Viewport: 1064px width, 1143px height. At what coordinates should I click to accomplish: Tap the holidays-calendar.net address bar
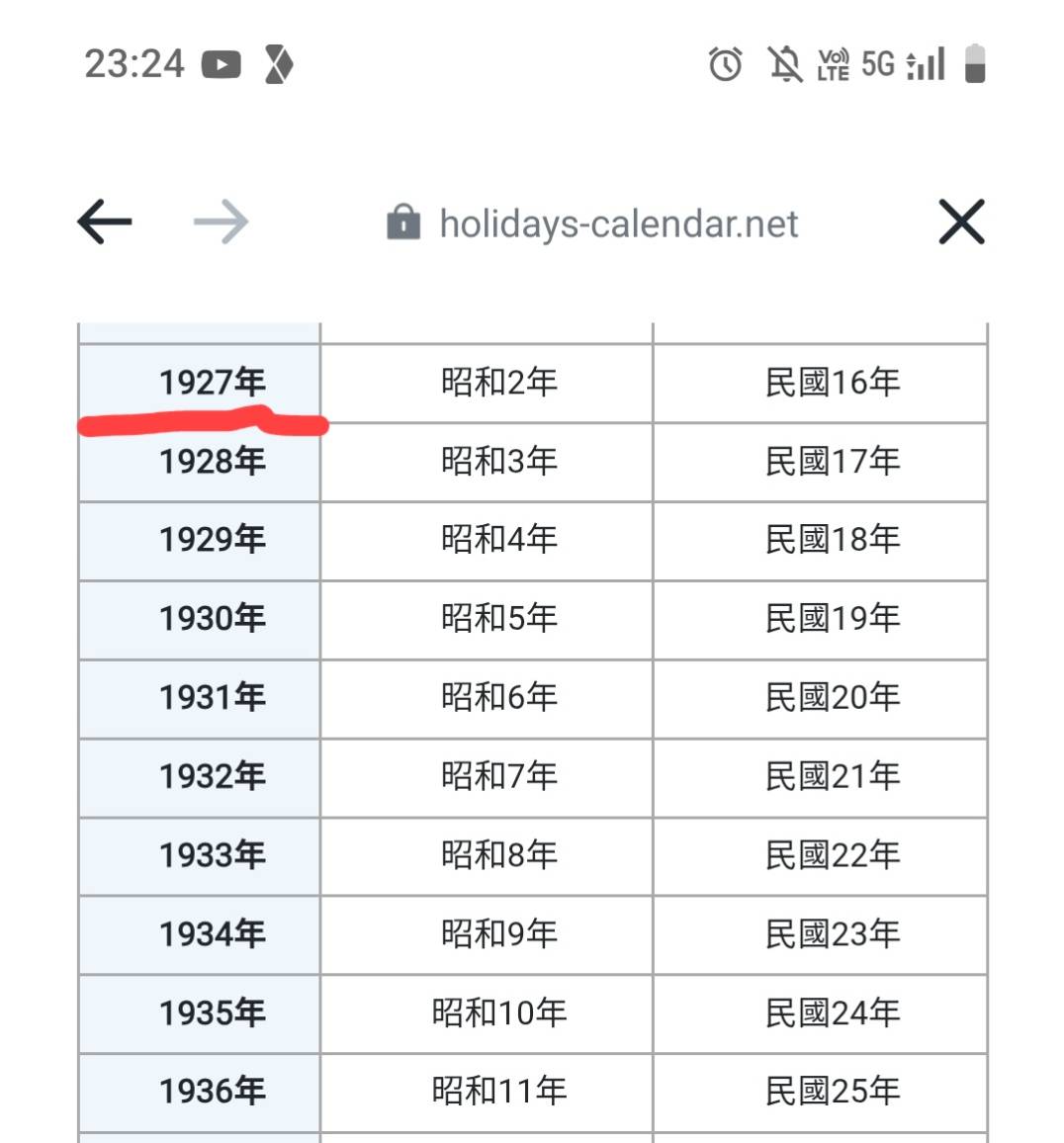pos(593,223)
